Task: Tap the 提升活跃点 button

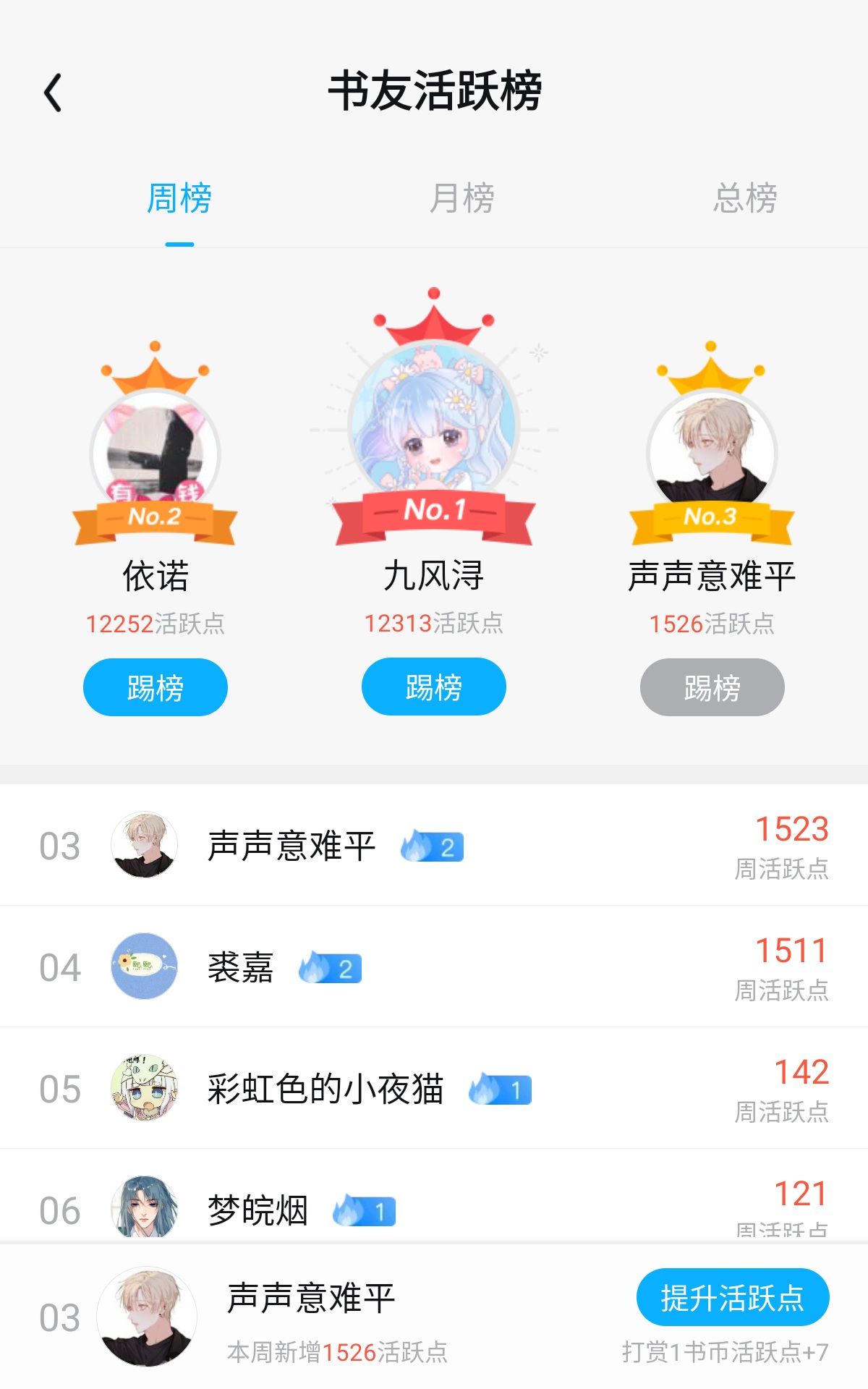Action: pyautogui.click(x=732, y=1298)
